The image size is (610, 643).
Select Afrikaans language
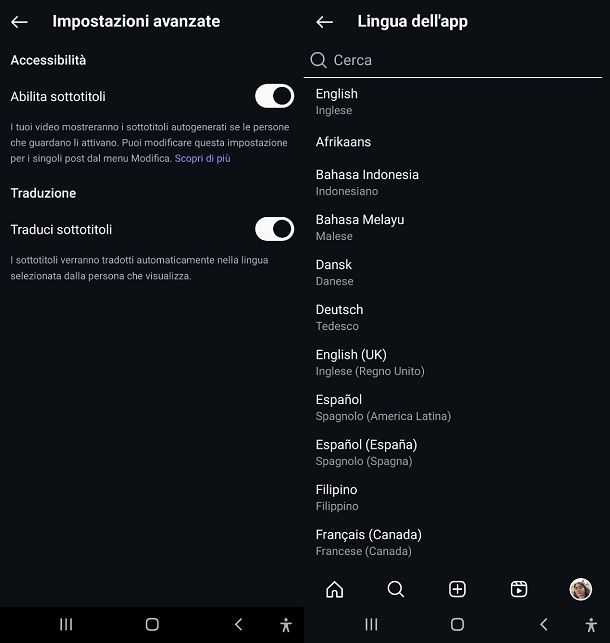coord(343,142)
